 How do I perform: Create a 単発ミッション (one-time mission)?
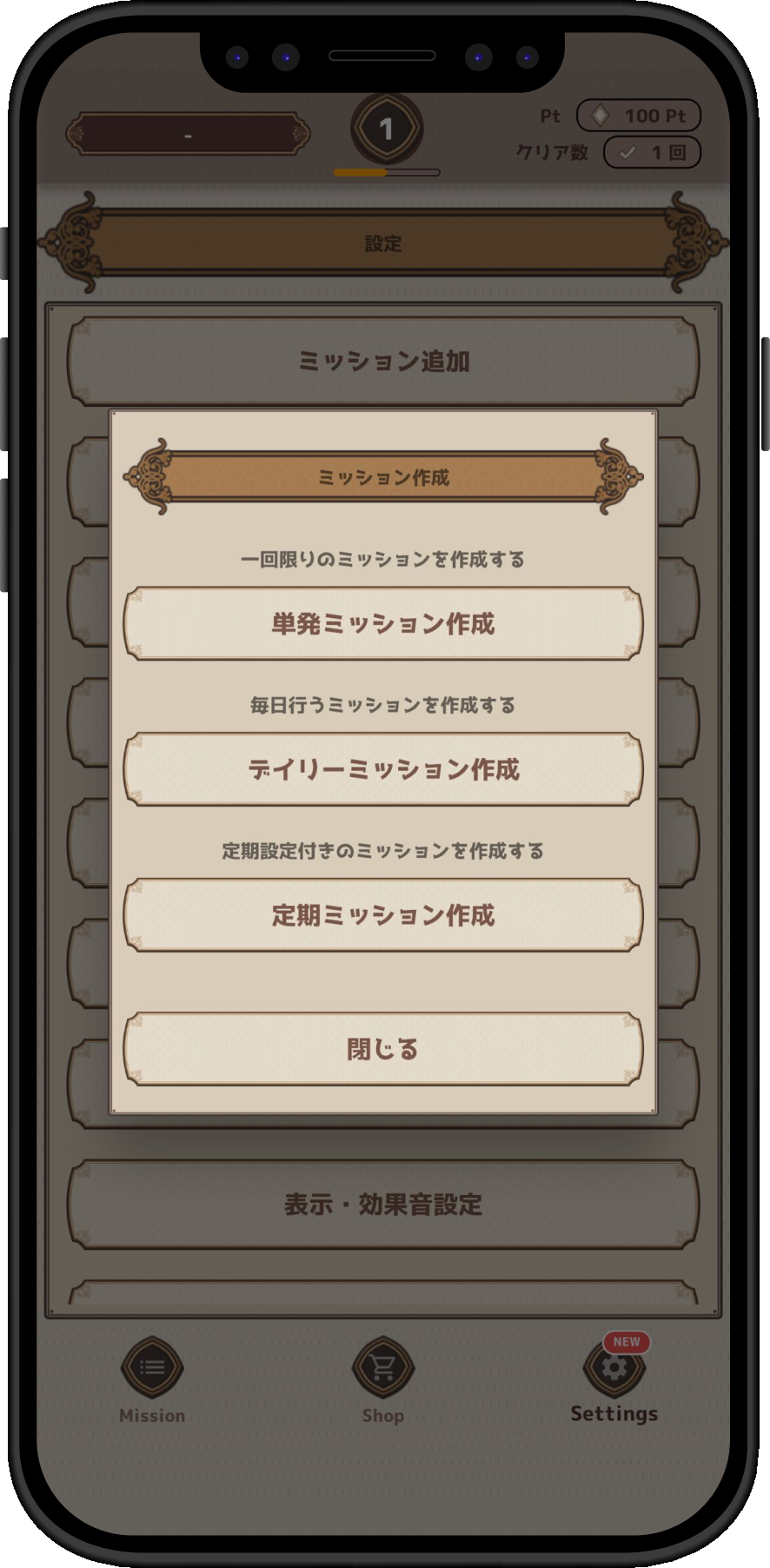(x=382, y=623)
